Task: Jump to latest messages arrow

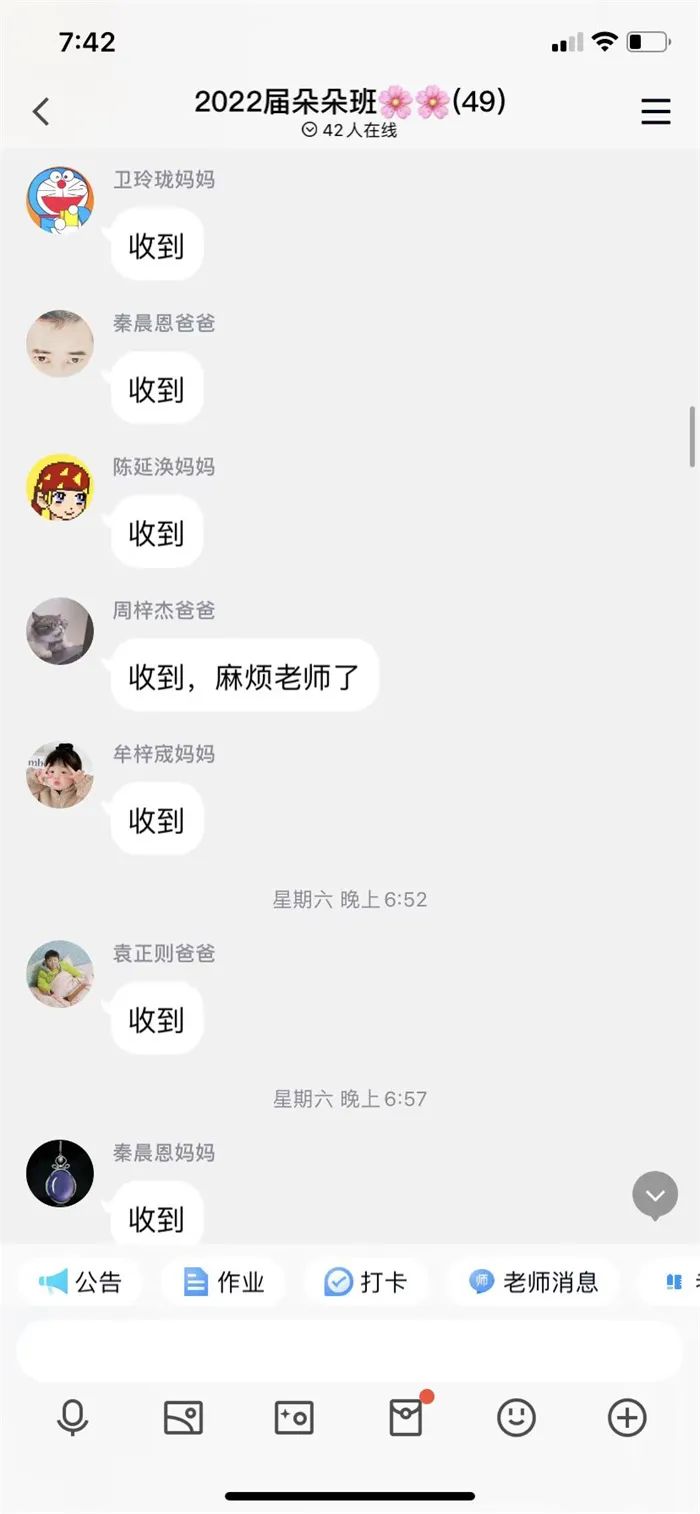Action: point(655,1196)
